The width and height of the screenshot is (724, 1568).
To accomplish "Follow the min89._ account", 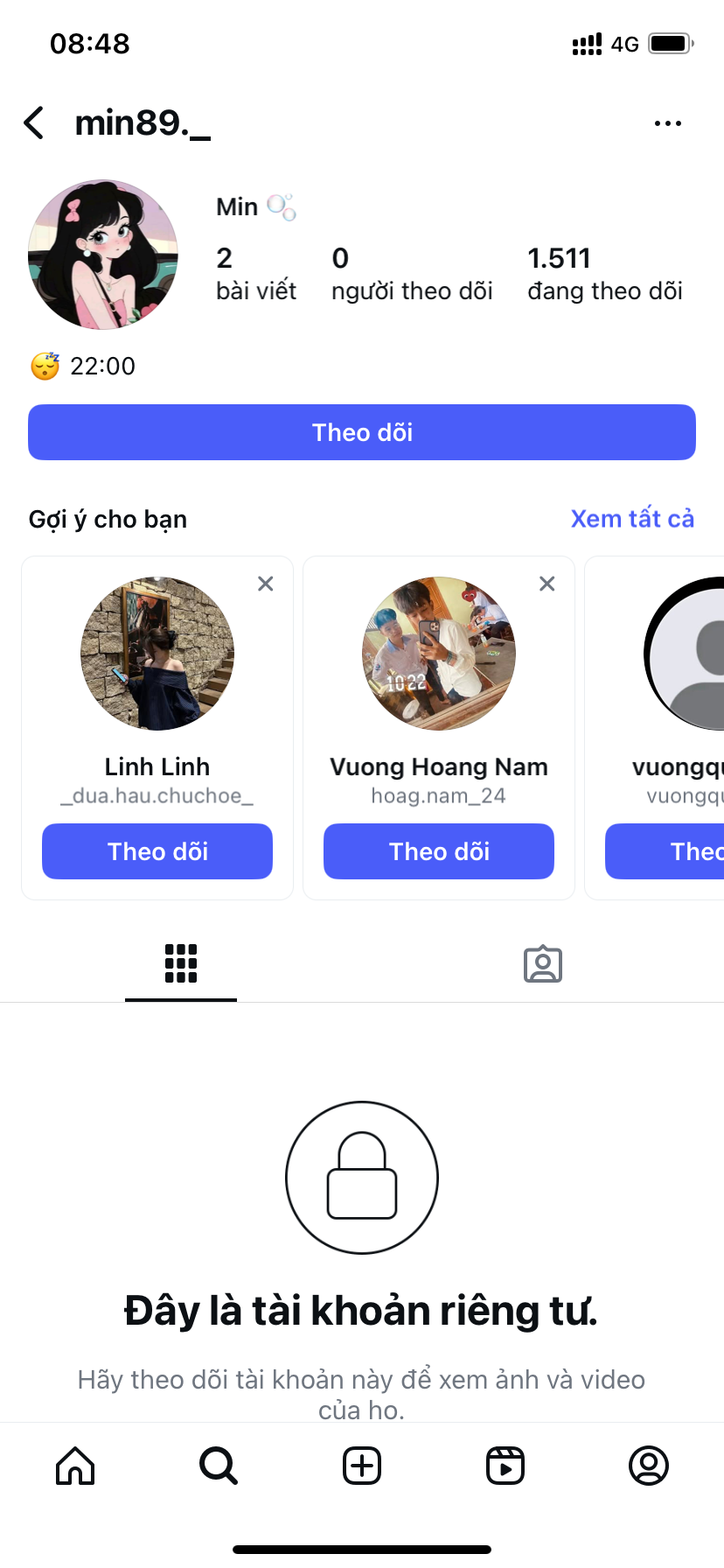I will click(362, 432).
